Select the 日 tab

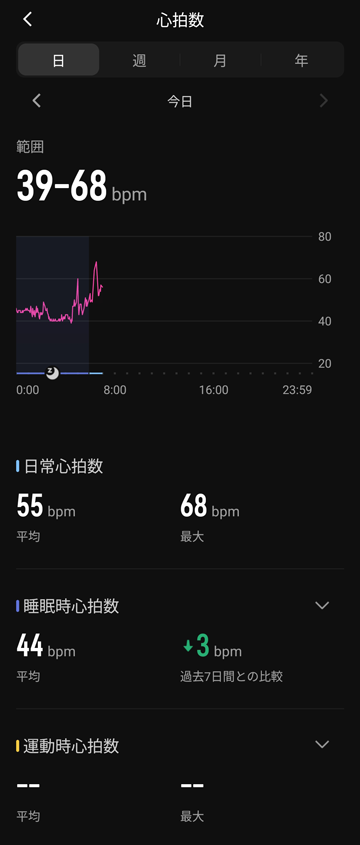58,60
